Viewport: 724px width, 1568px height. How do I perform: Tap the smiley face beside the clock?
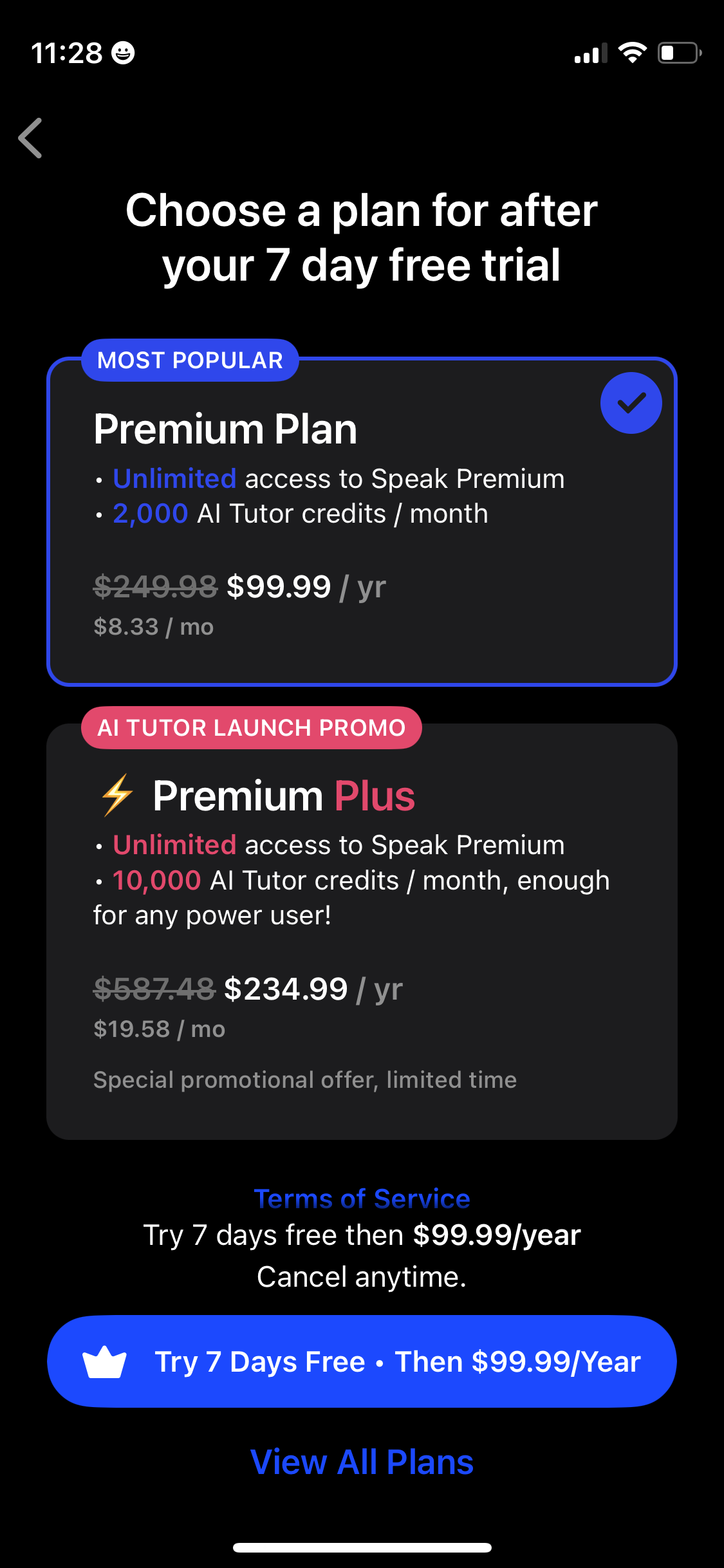coord(121,55)
